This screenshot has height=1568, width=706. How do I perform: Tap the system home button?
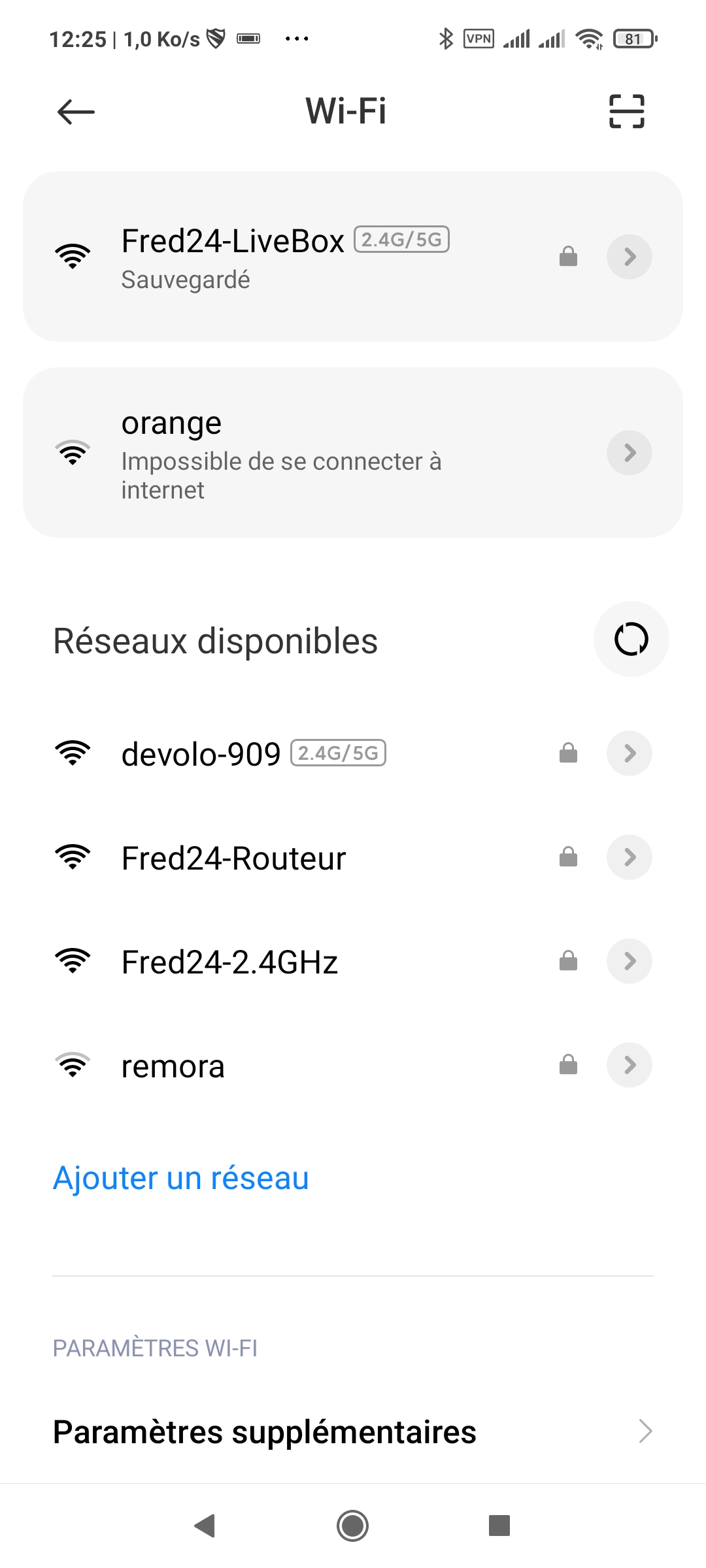click(352, 1526)
